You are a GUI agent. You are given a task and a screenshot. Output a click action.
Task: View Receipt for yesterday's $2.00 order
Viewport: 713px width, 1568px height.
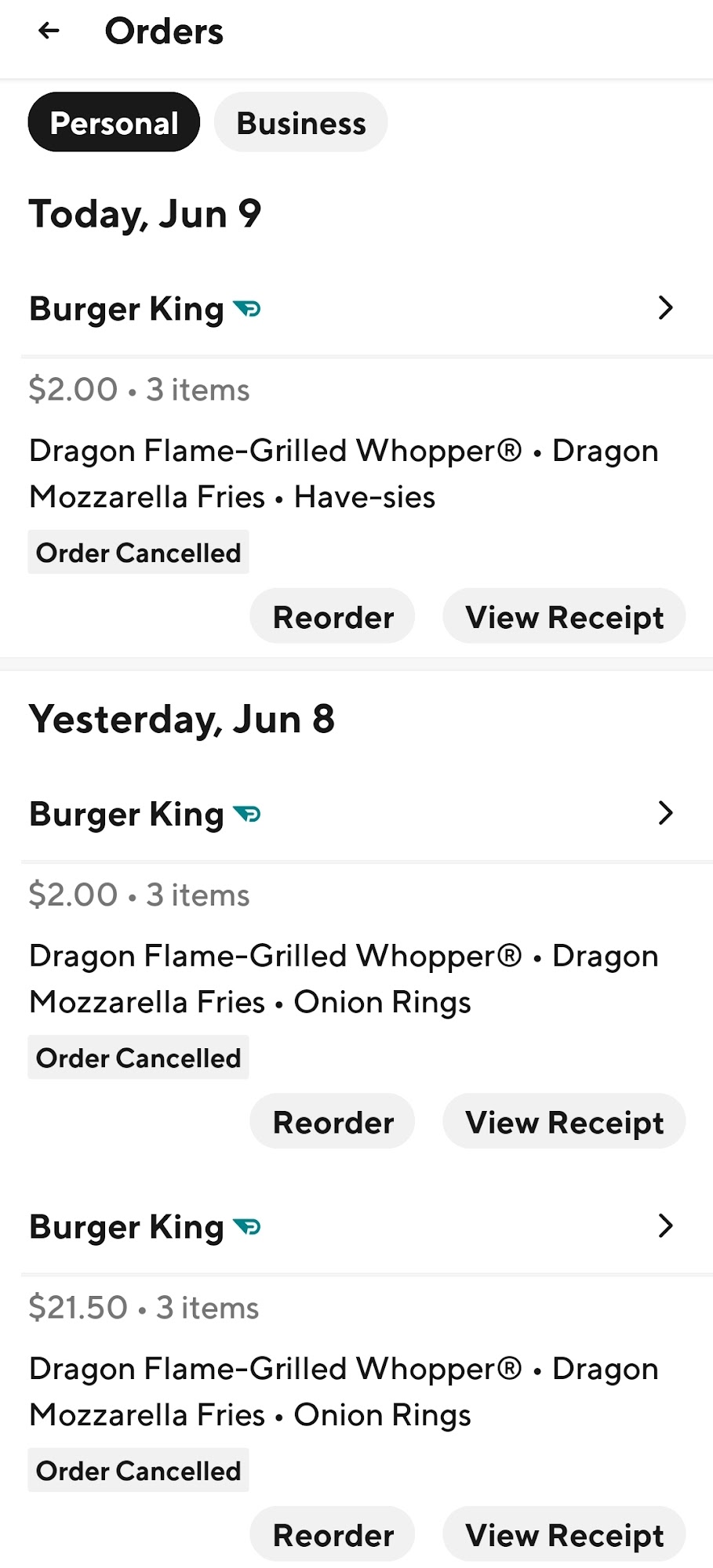click(x=564, y=1122)
